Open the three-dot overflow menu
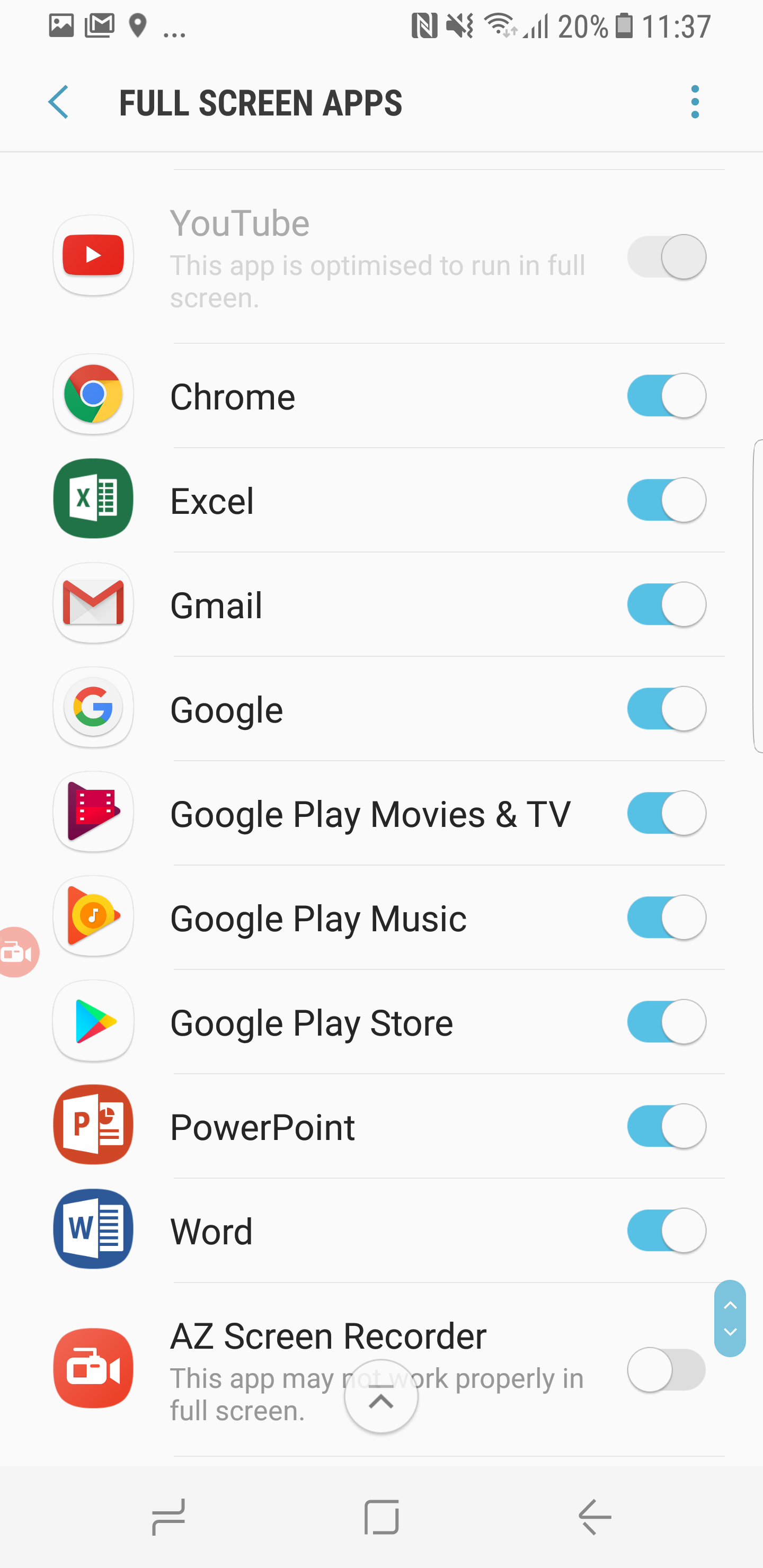763x1568 pixels. click(695, 102)
